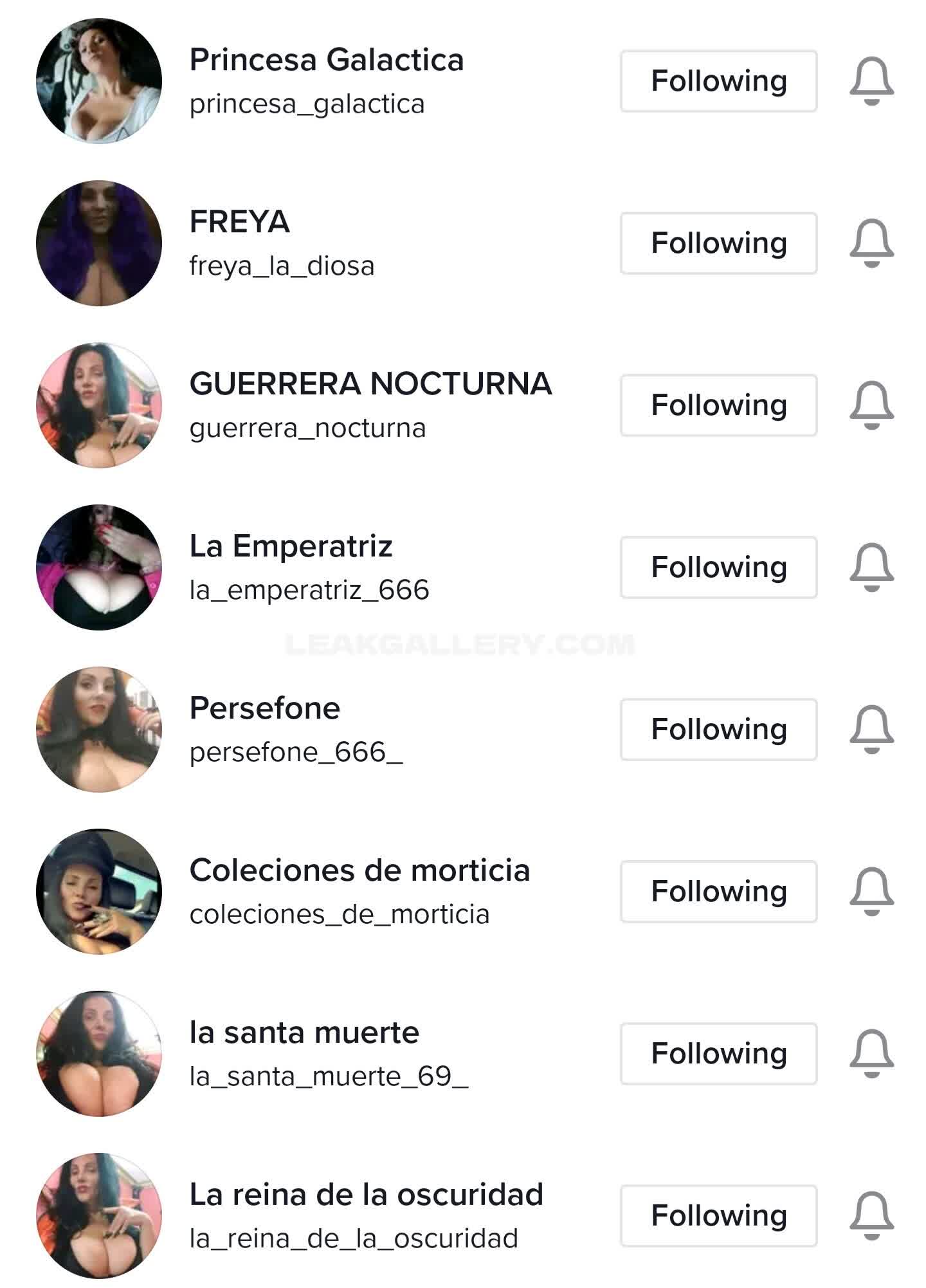Tap Following for La reina de la oscuridad
926x1288 pixels.
(x=718, y=1216)
